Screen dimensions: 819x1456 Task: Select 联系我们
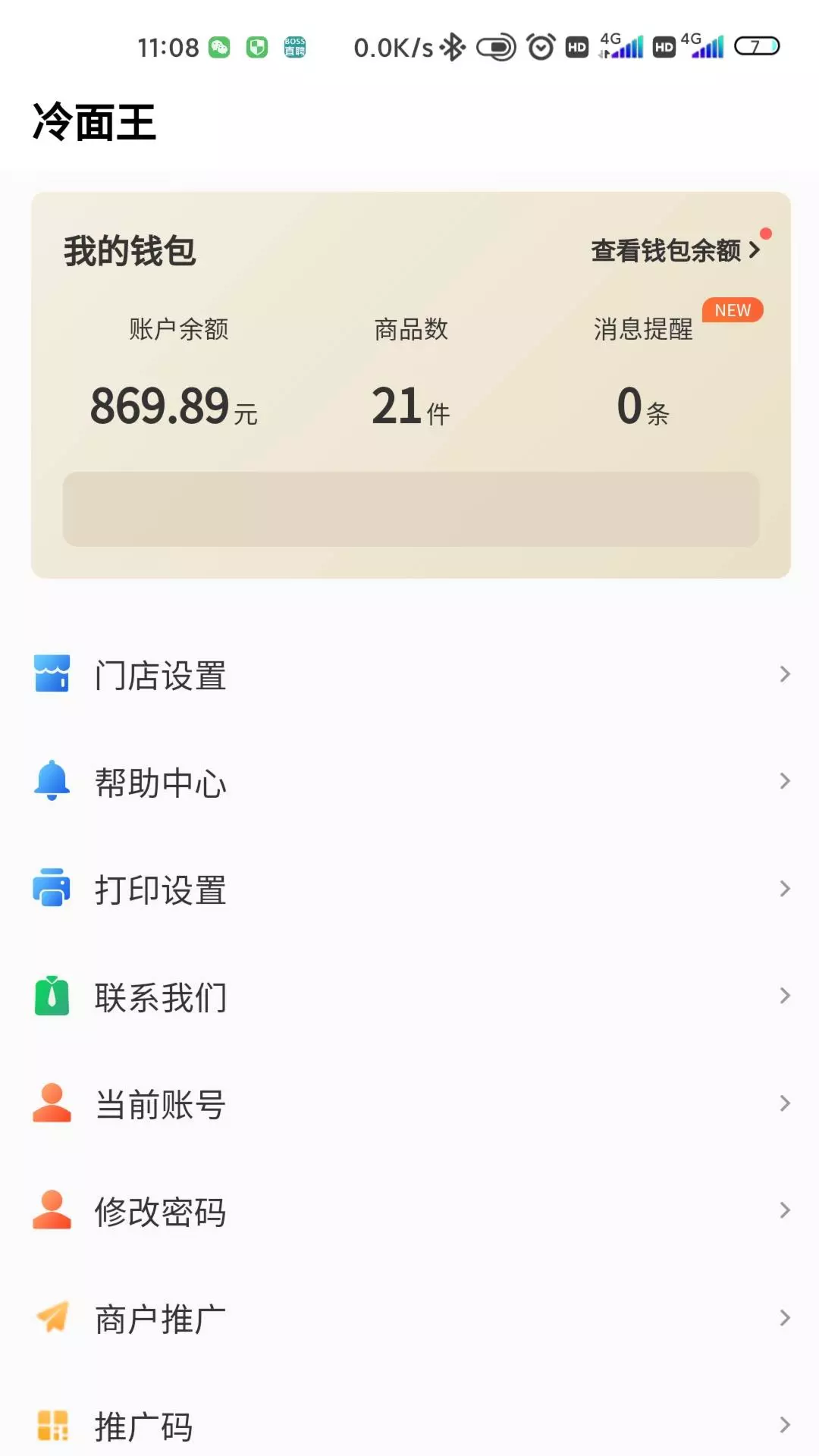pos(409,996)
